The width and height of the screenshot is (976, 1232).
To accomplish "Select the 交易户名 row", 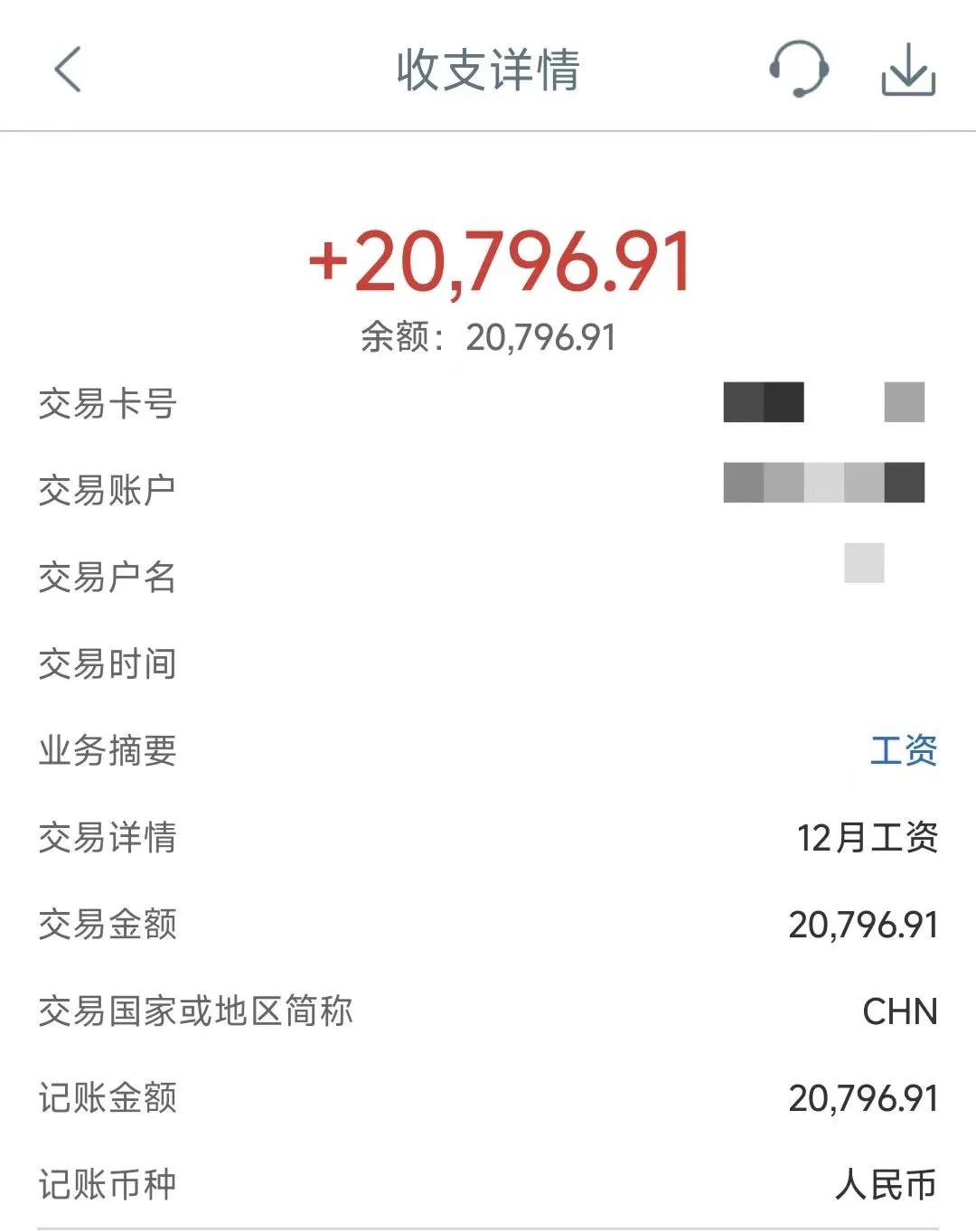I will (108, 578).
